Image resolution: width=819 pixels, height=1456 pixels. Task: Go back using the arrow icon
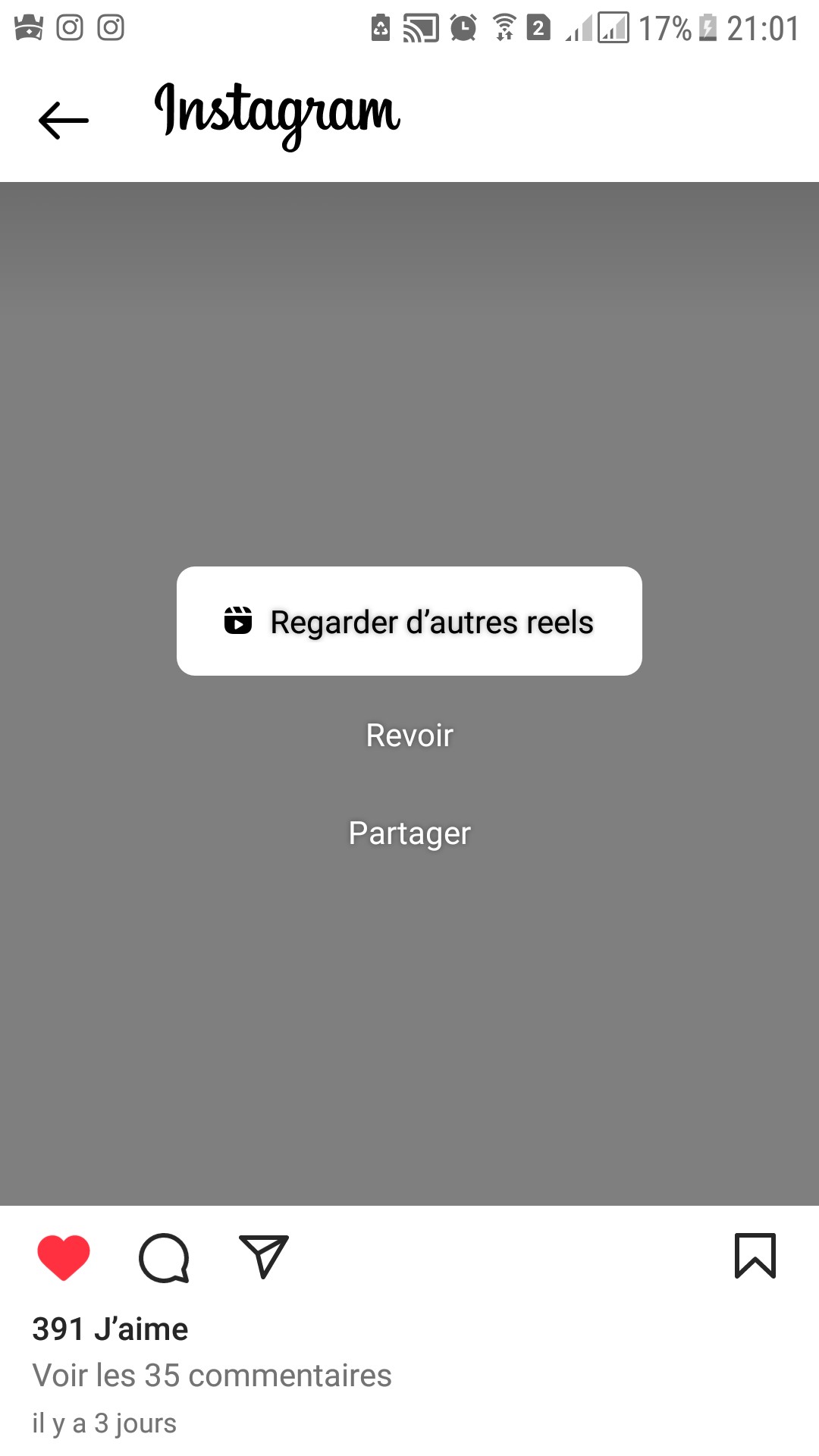tap(64, 120)
